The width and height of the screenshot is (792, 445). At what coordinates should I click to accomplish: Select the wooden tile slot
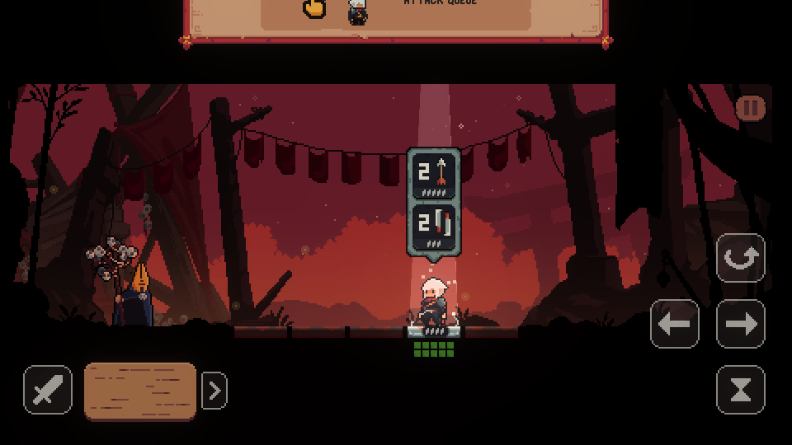(140, 390)
